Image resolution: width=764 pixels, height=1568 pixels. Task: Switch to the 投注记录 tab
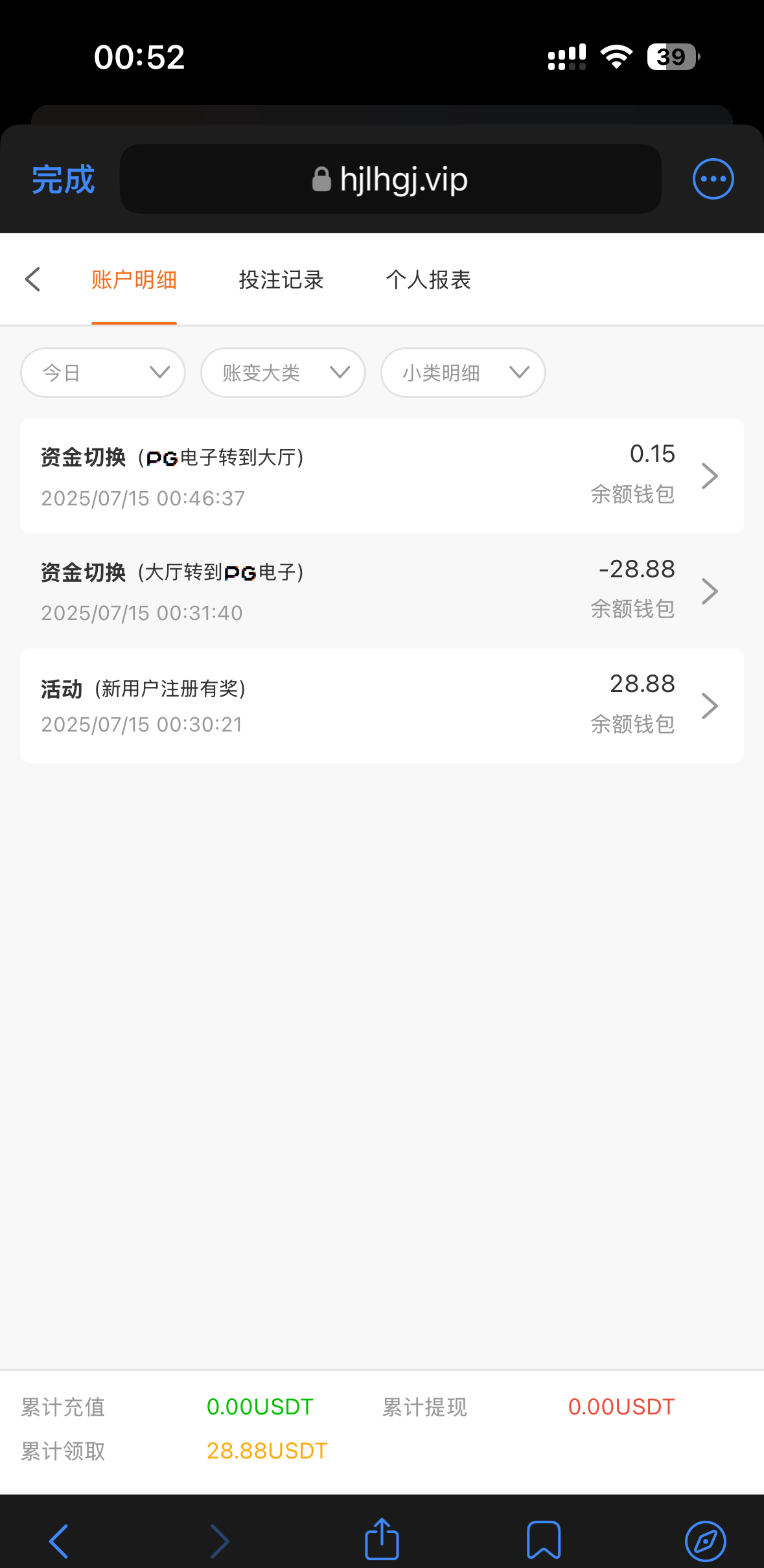coord(281,280)
